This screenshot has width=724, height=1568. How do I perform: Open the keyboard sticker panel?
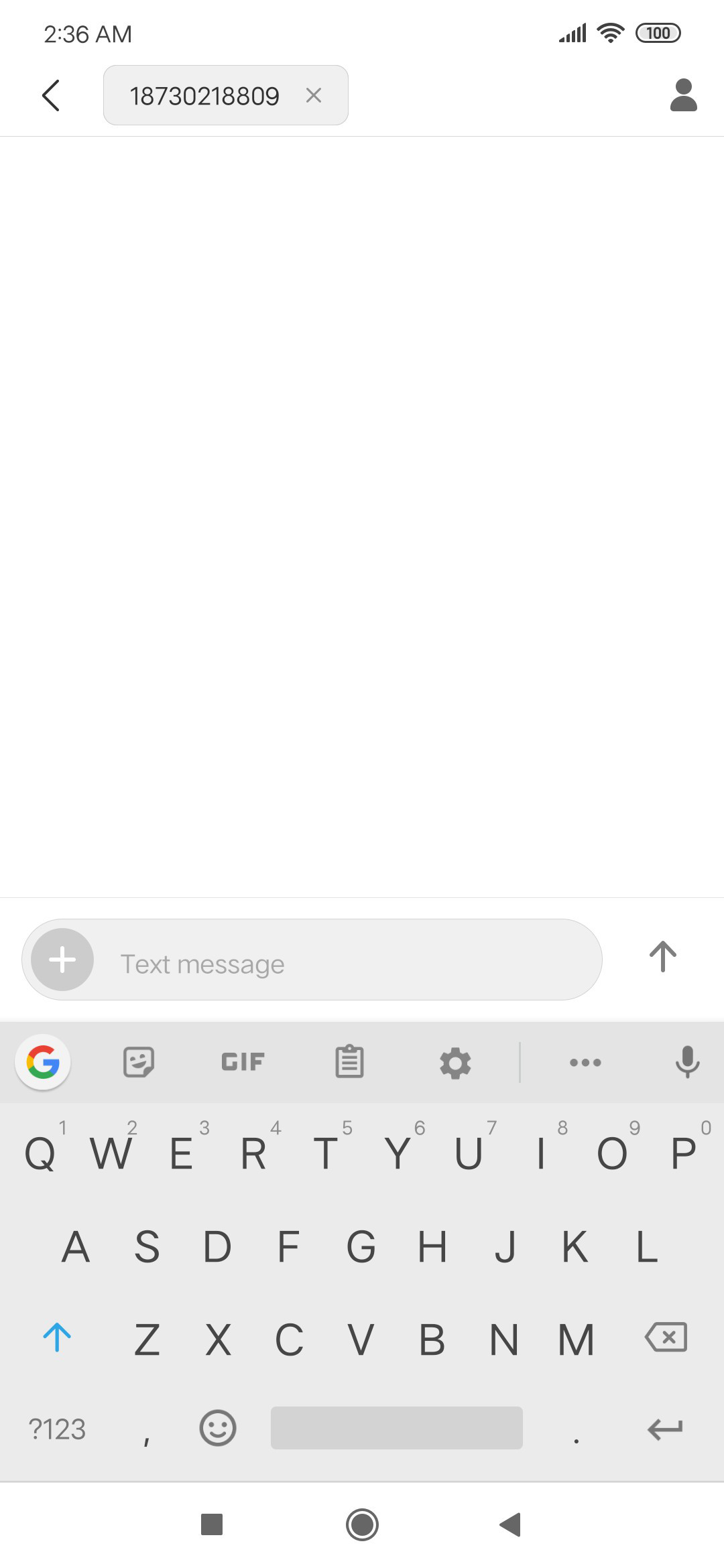[x=139, y=1062]
